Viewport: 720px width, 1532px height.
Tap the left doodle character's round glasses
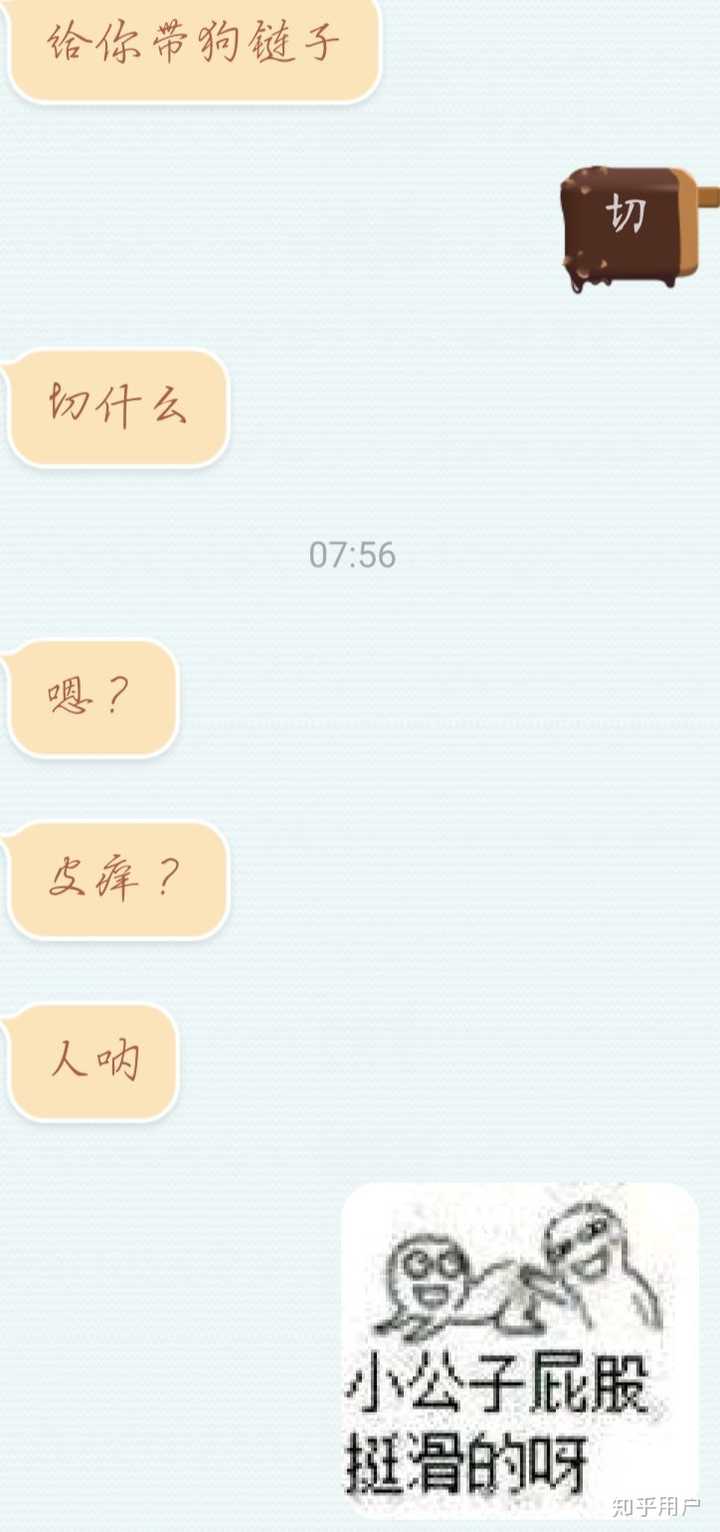[430, 1255]
